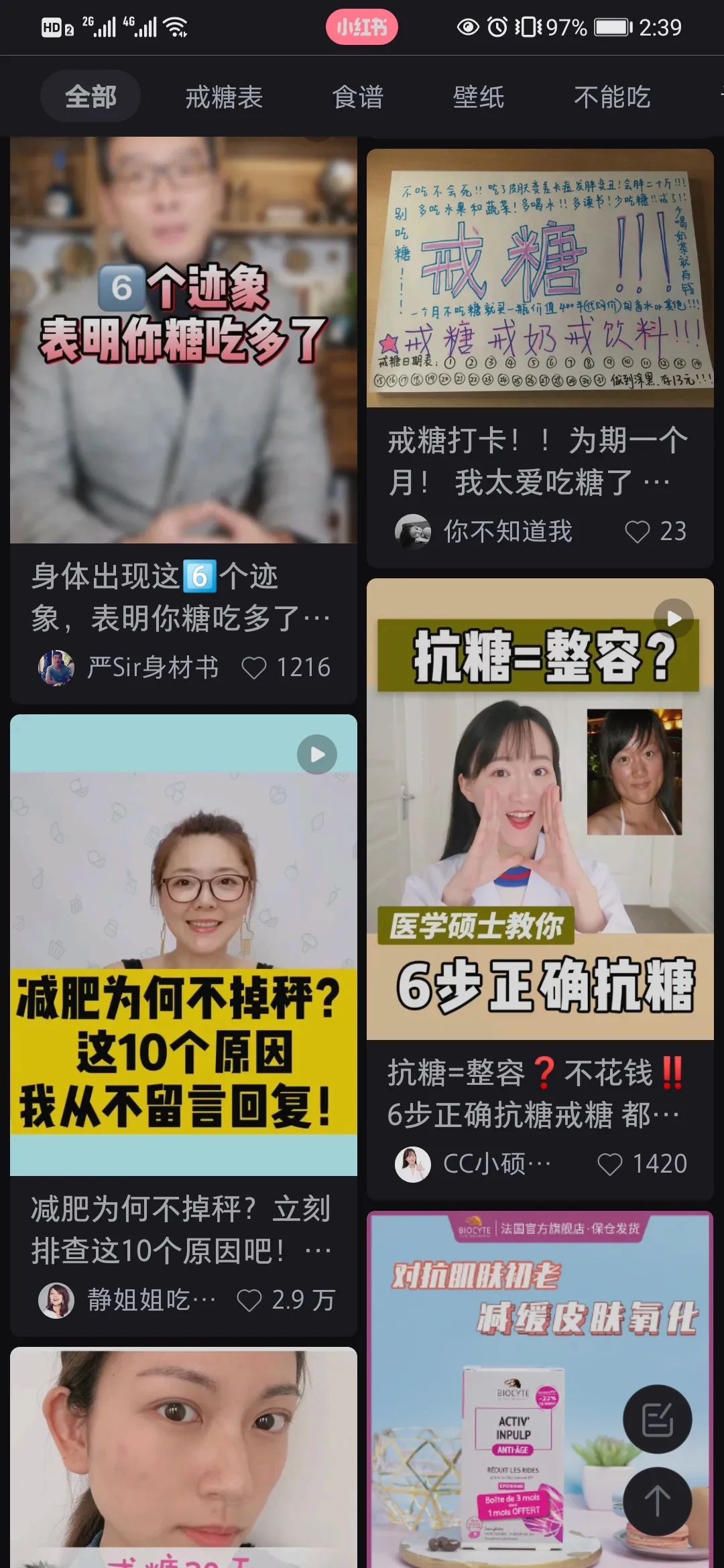Screen dimensions: 724x1568
Task: Switch to the 不能吃 tab
Action: 611,96
